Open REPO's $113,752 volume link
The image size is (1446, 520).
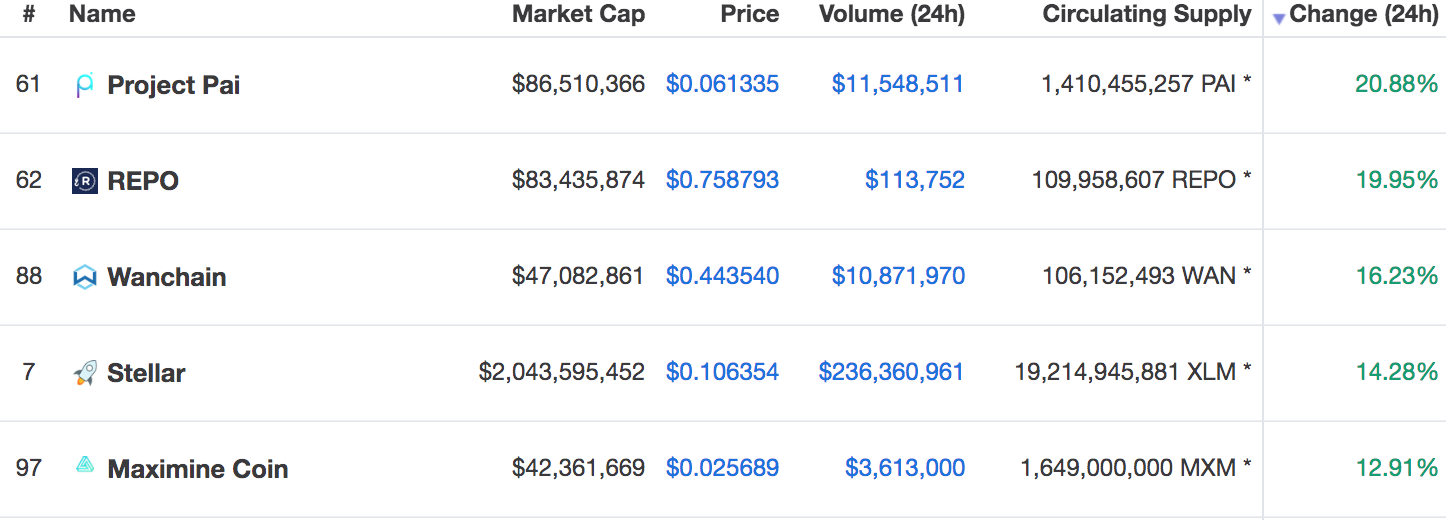(914, 181)
